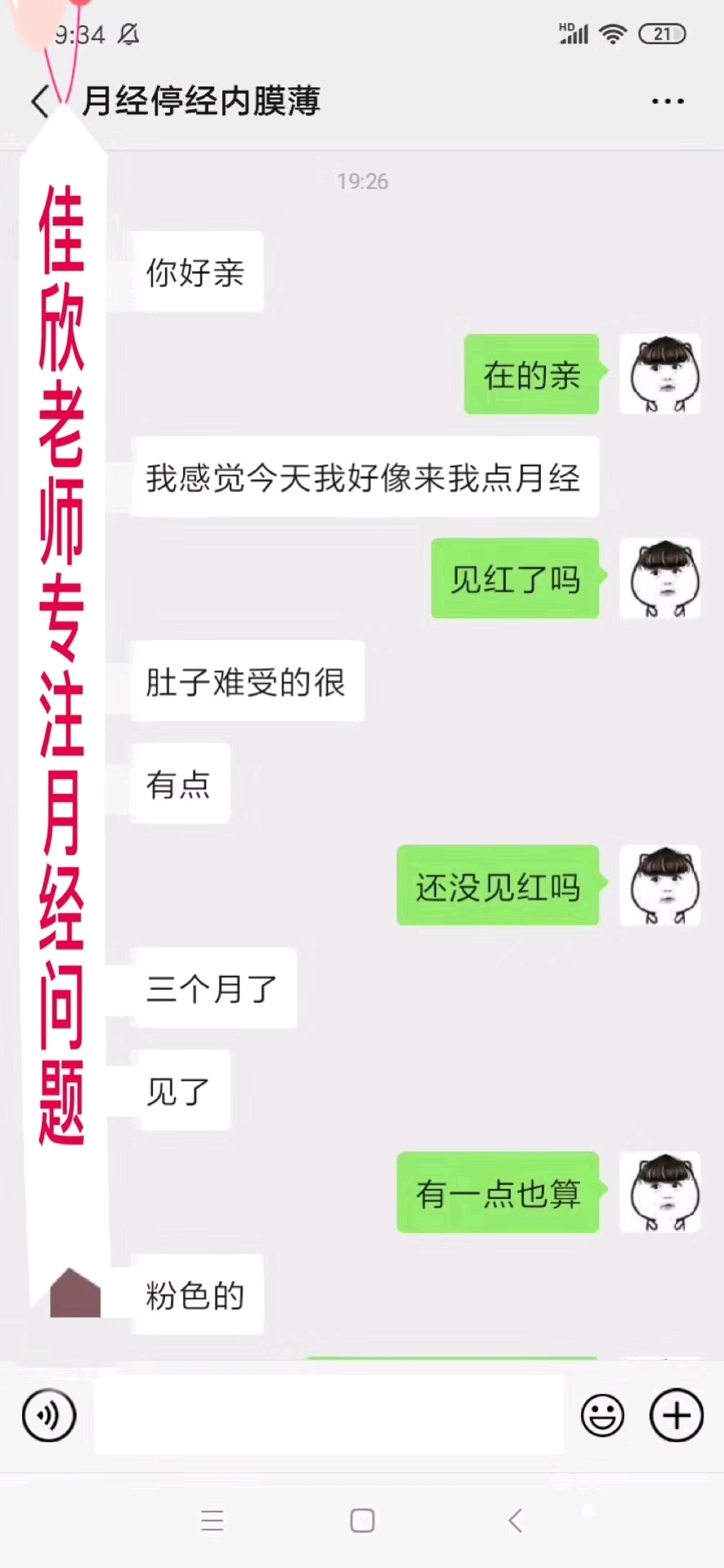Viewport: 724px width, 1568px height.
Task: Open the three-dot chat menu
Action: coord(668,101)
